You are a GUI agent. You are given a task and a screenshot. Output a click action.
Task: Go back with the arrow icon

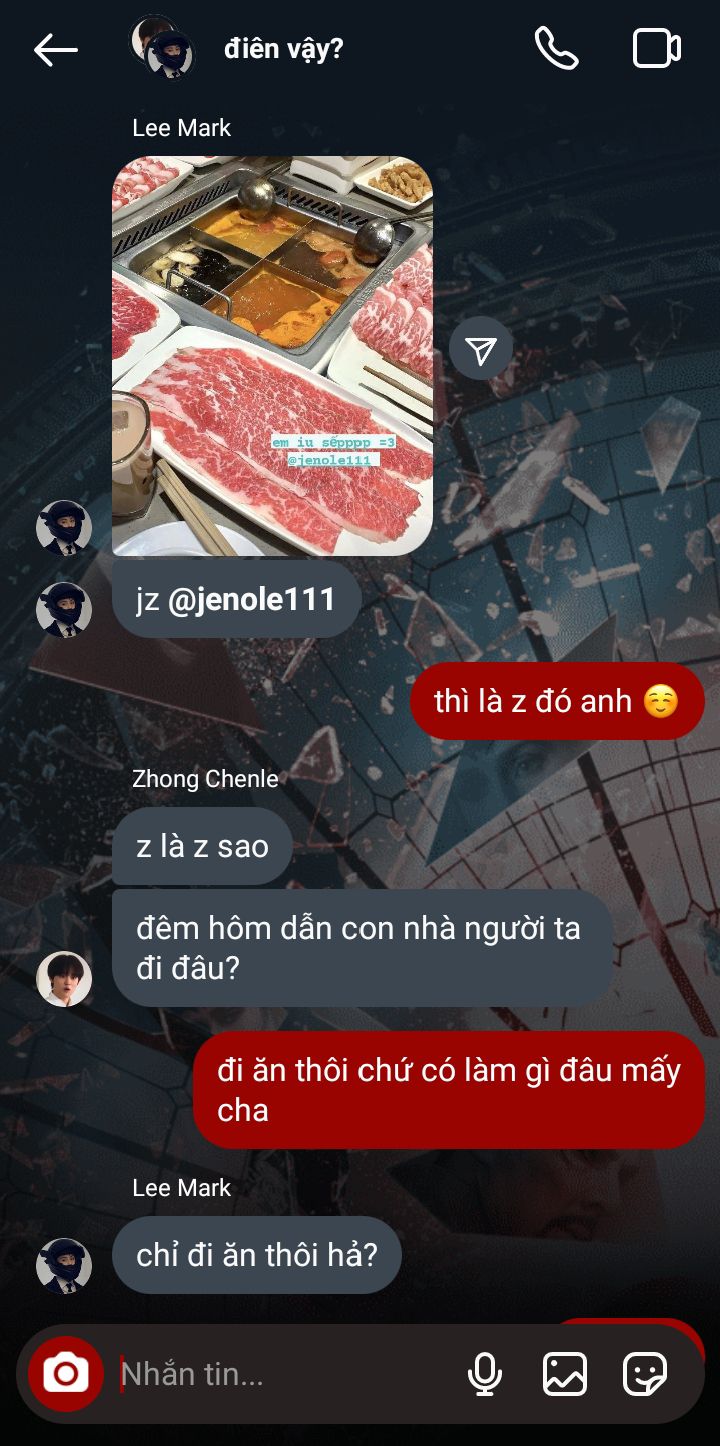(x=55, y=49)
